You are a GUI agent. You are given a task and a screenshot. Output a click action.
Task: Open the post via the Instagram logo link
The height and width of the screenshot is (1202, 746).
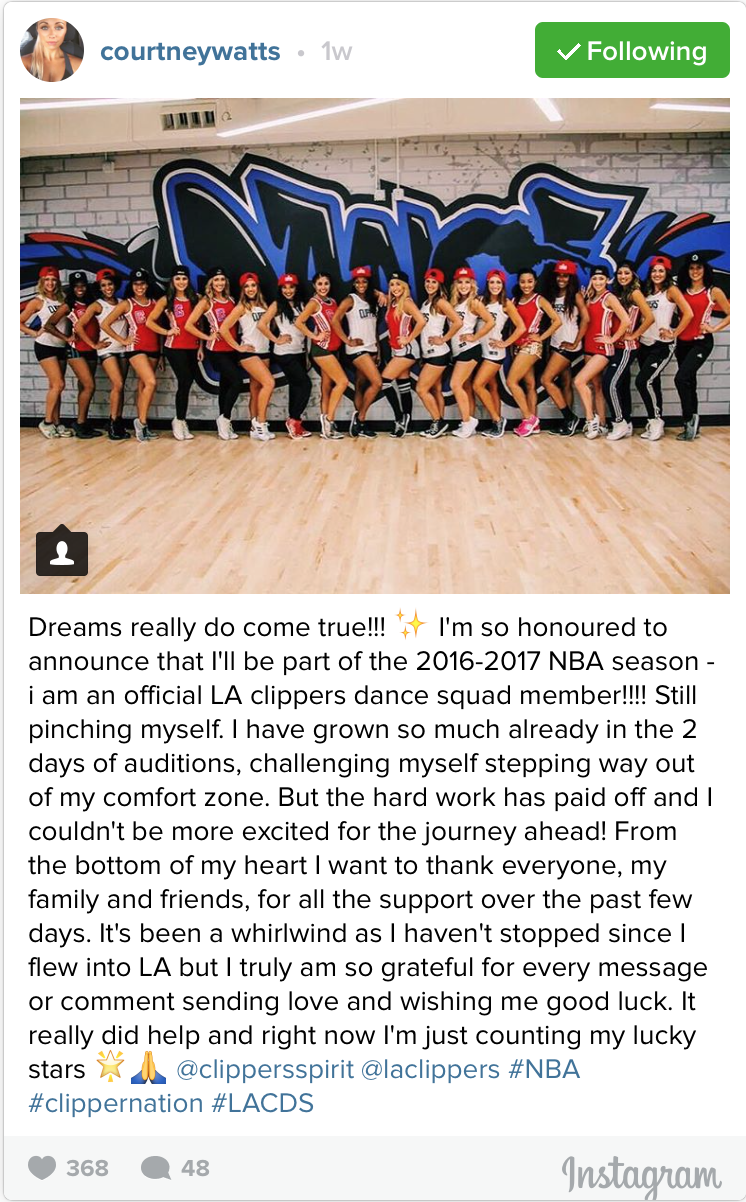coord(641,1174)
